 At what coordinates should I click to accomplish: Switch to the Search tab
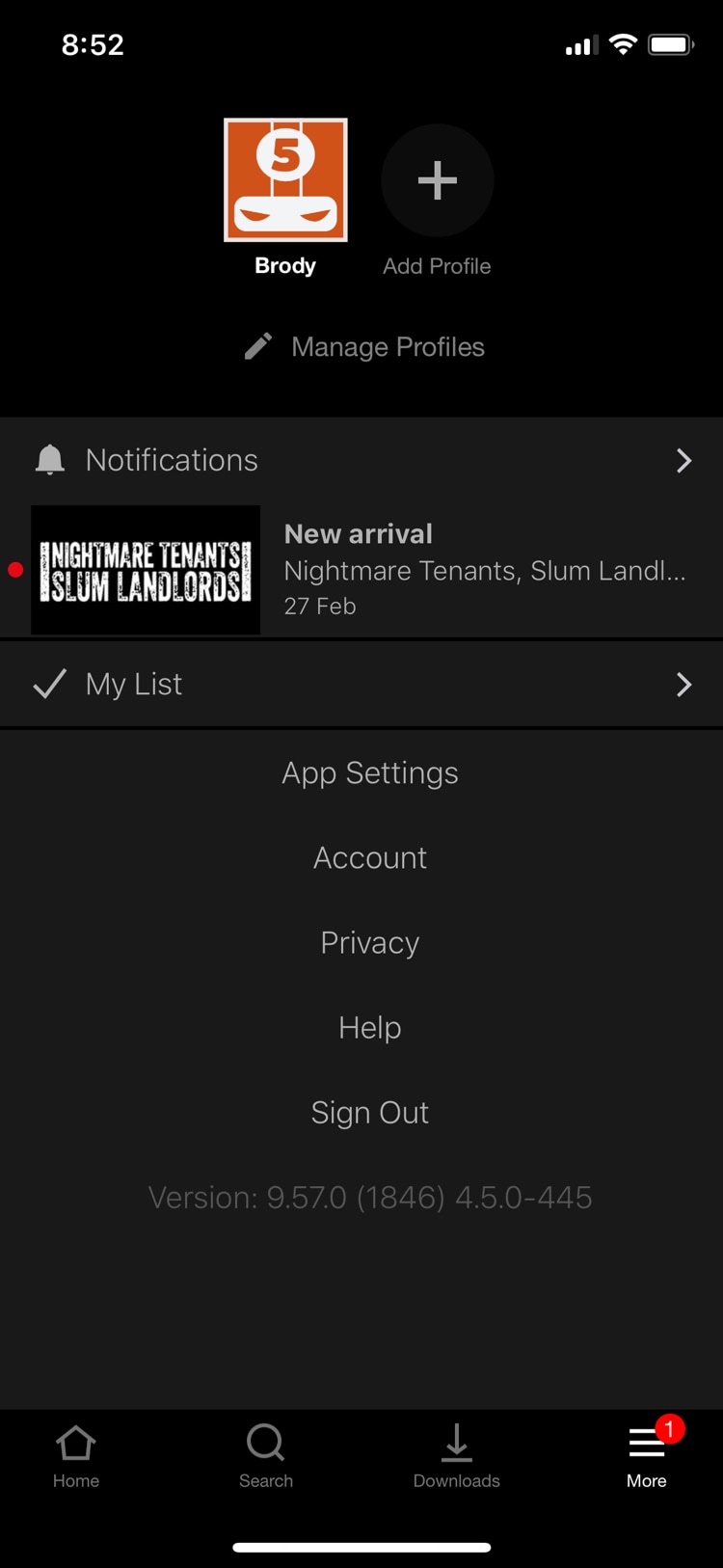(266, 1456)
